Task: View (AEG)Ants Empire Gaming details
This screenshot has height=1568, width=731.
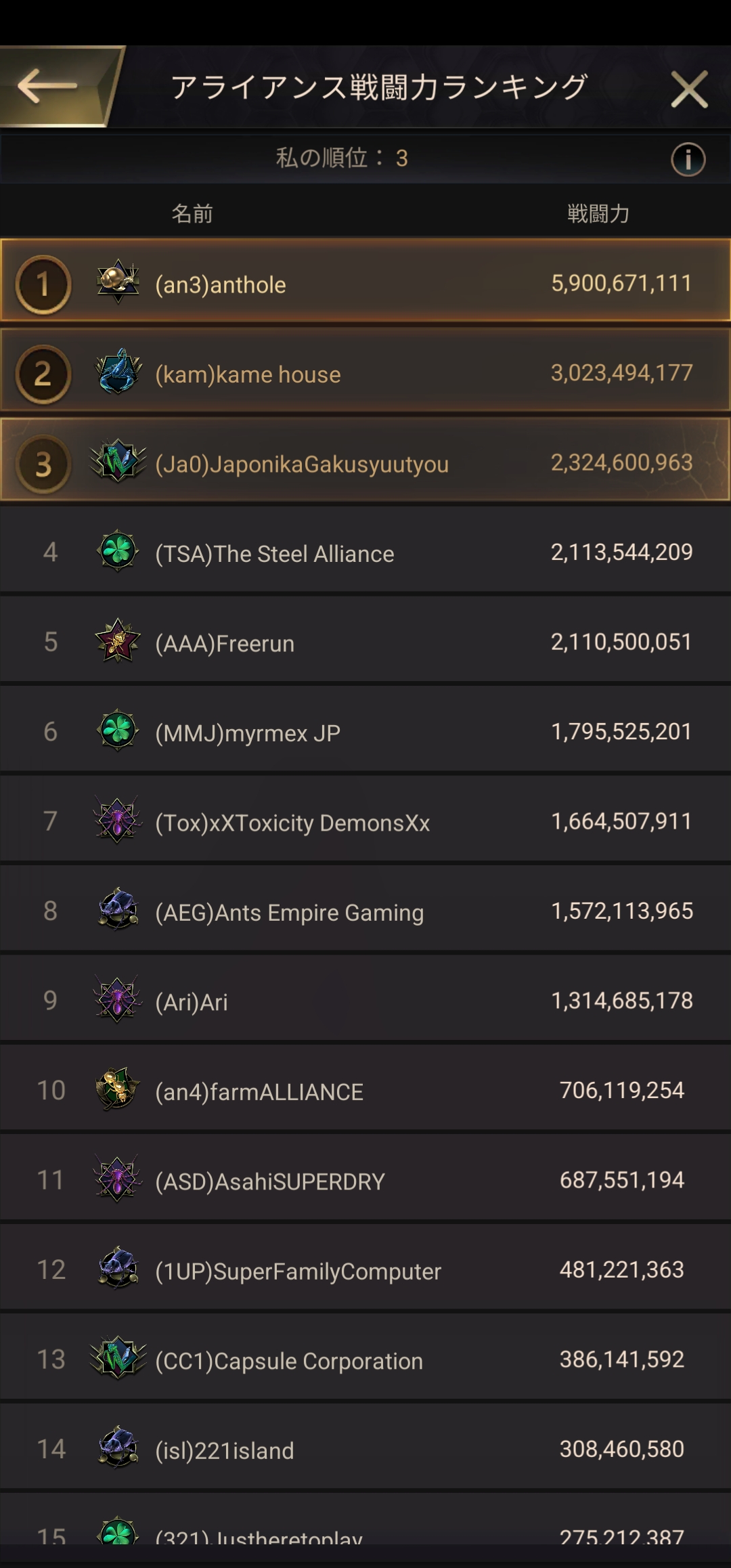Action: click(x=365, y=909)
